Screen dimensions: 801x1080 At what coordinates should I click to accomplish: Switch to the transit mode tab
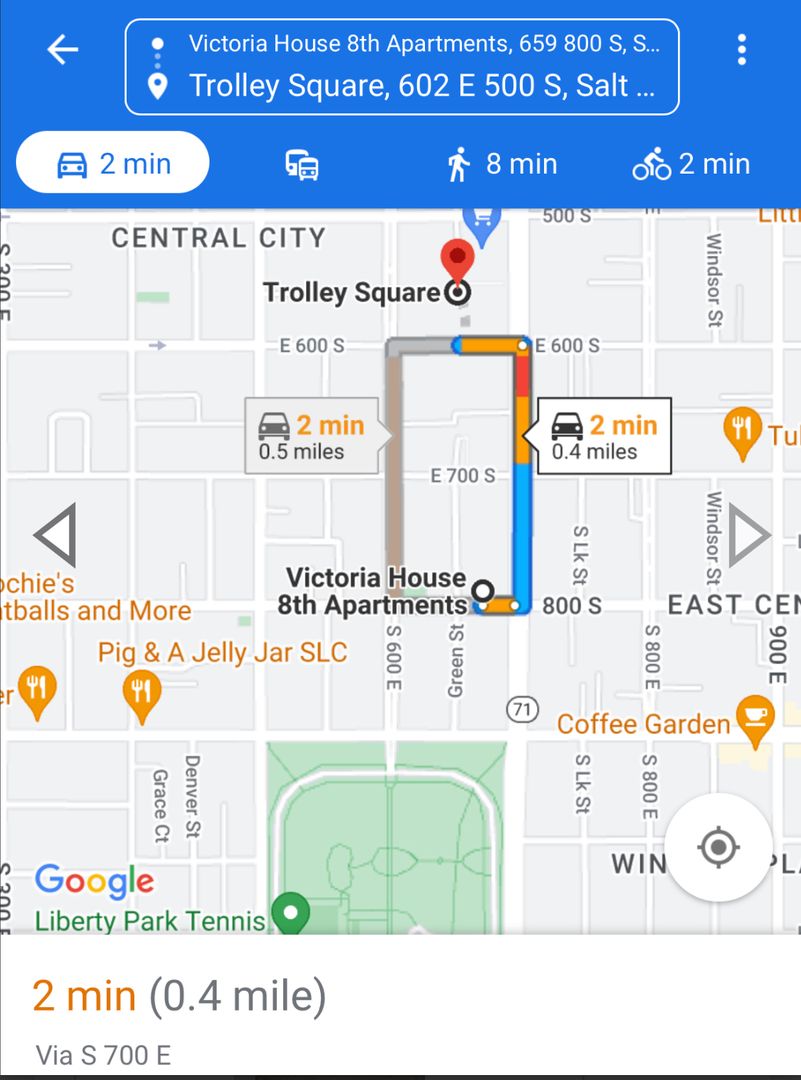302,165
